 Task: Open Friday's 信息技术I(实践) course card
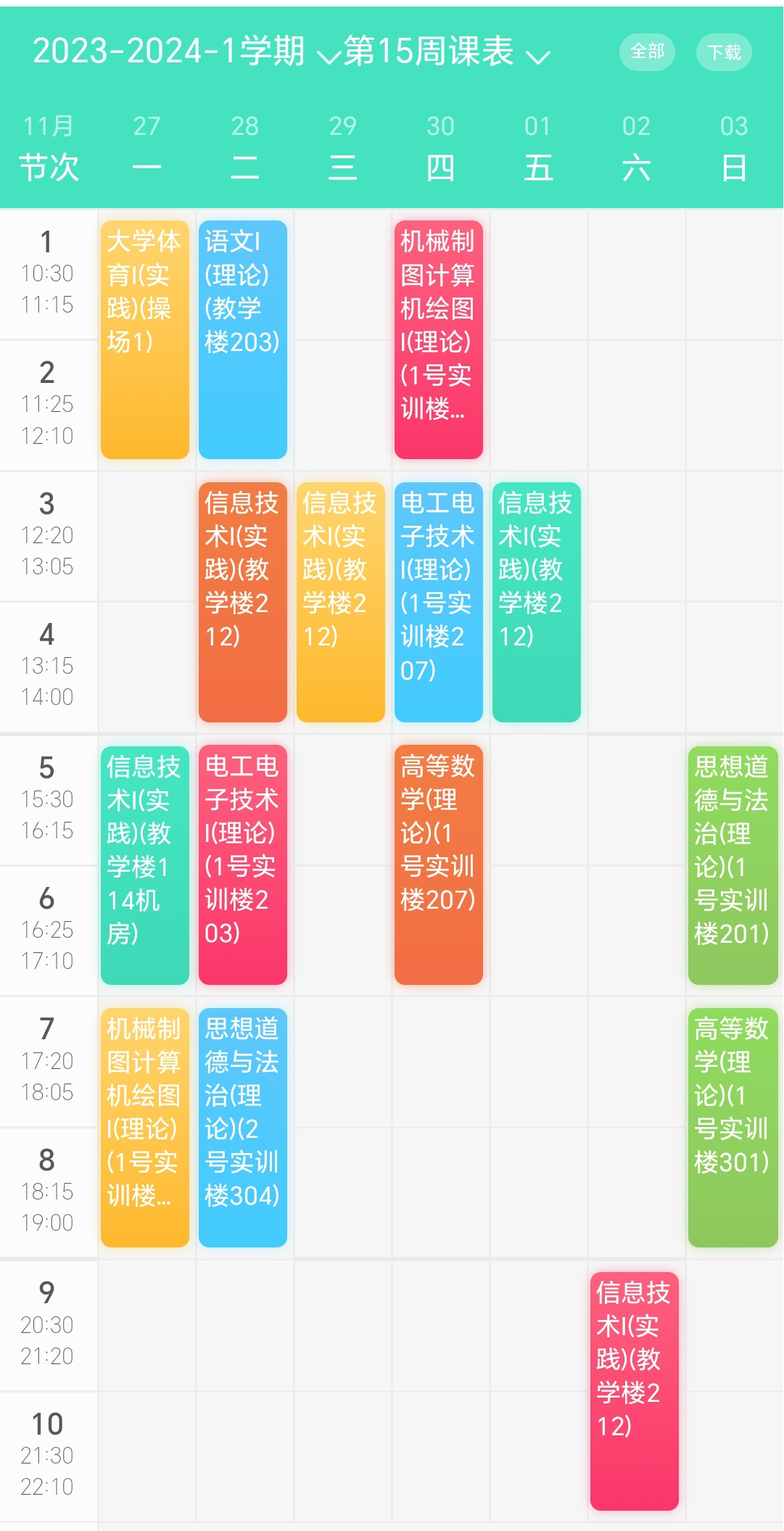coord(536,601)
